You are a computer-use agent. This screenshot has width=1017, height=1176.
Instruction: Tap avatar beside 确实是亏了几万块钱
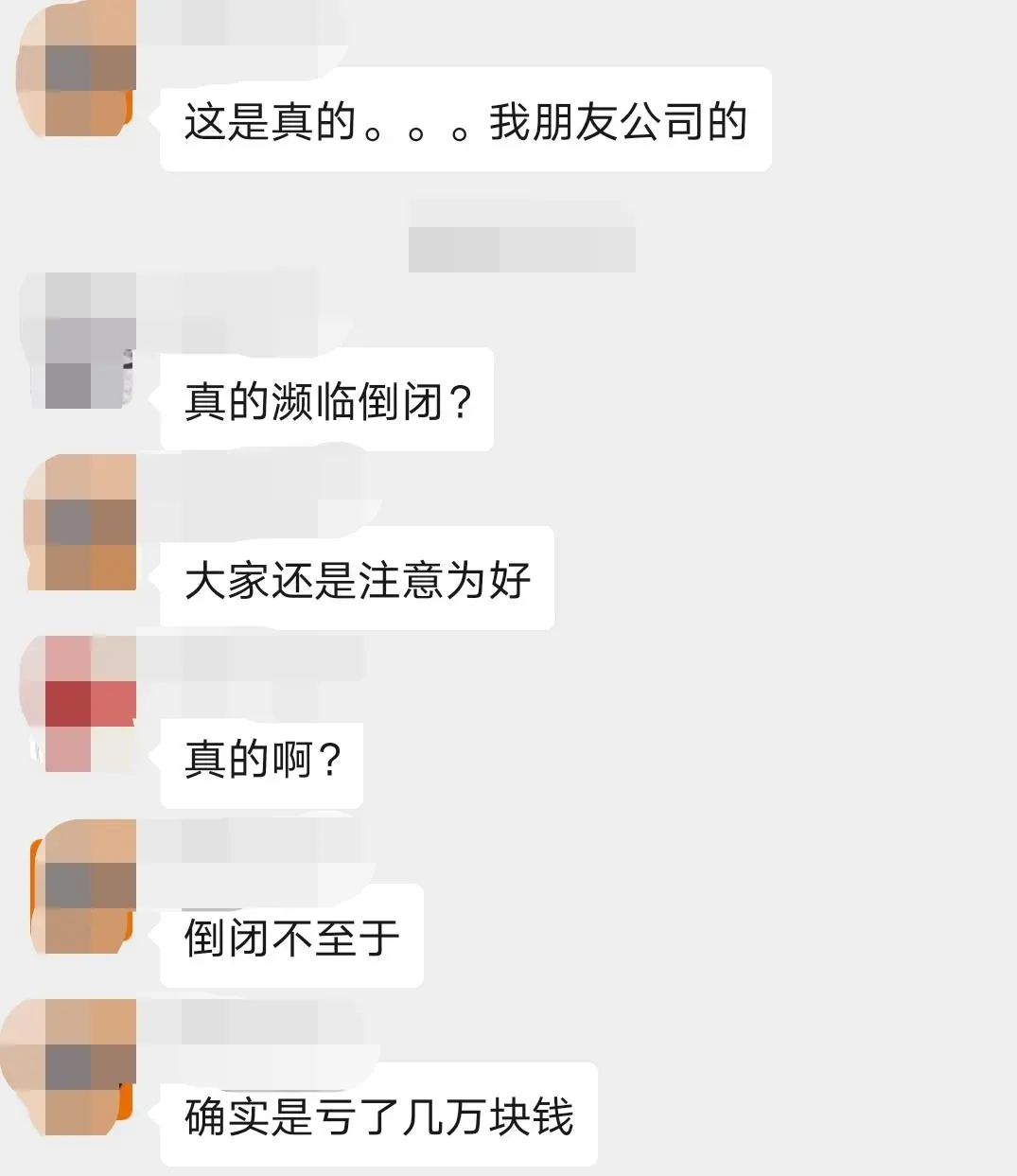(x=78, y=1067)
